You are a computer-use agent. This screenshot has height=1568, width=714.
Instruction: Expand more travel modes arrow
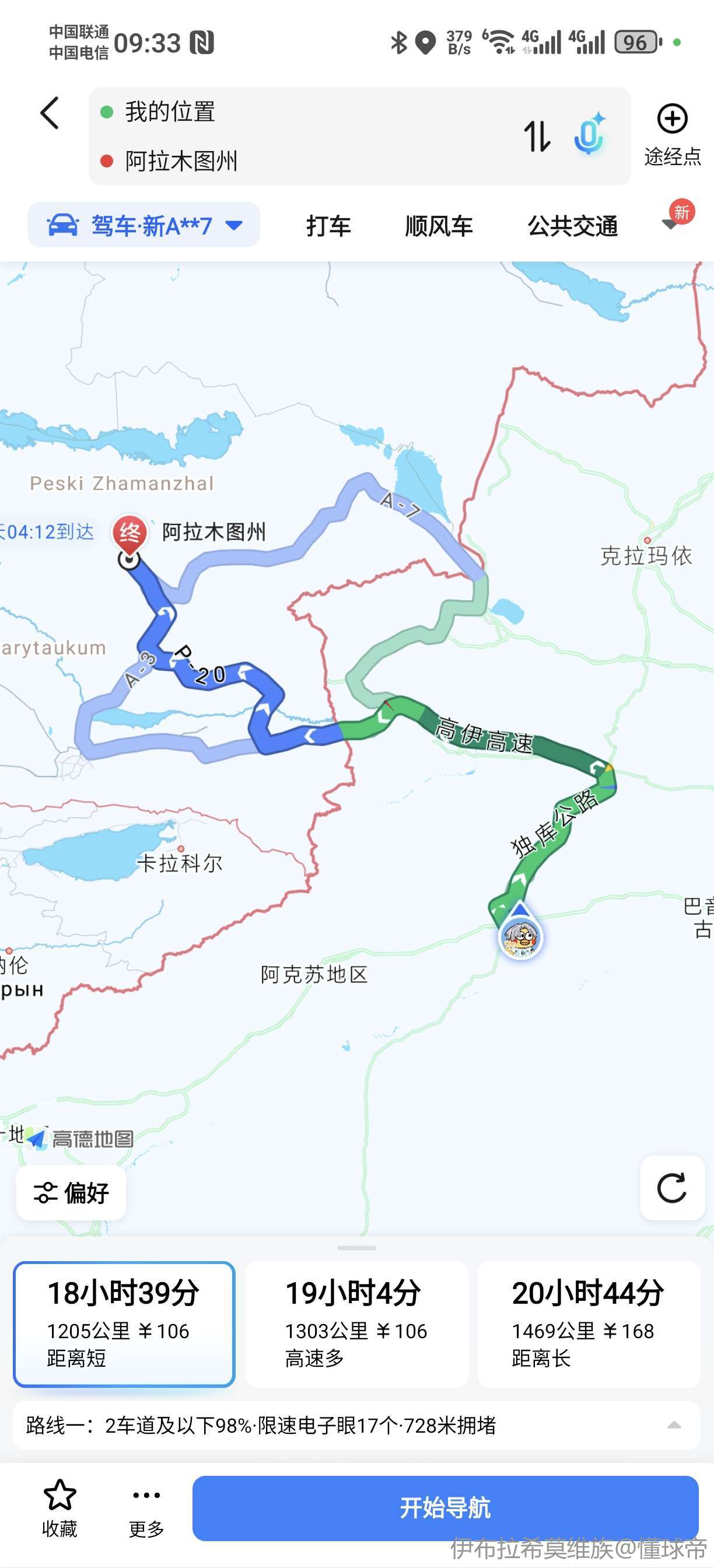click(x=670, y=224)
